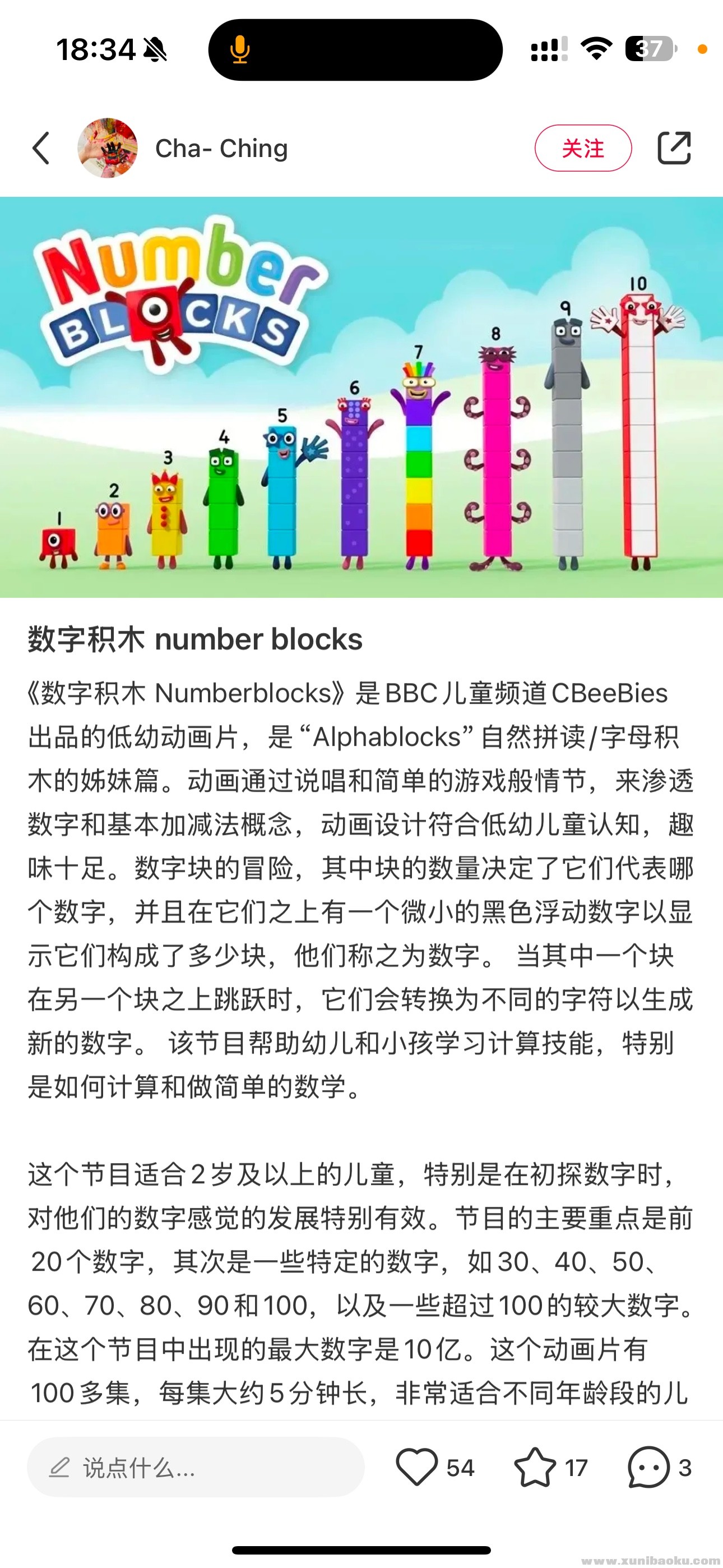This screenshot has height=1568, width=723.
Task: Favorite this post with the star icon
Action: pyautogui.click(x=535, y=1467)
